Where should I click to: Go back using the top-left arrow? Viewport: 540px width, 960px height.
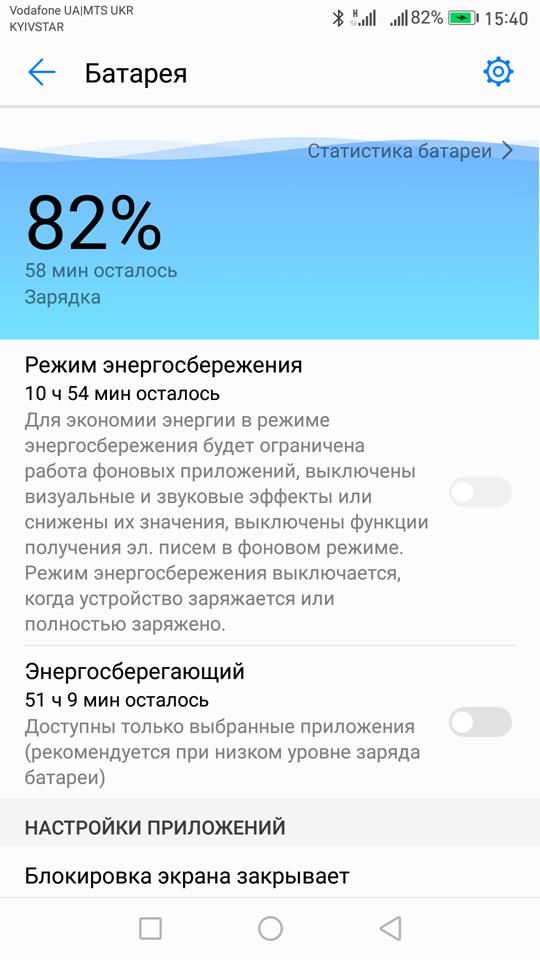click(42, 73)
